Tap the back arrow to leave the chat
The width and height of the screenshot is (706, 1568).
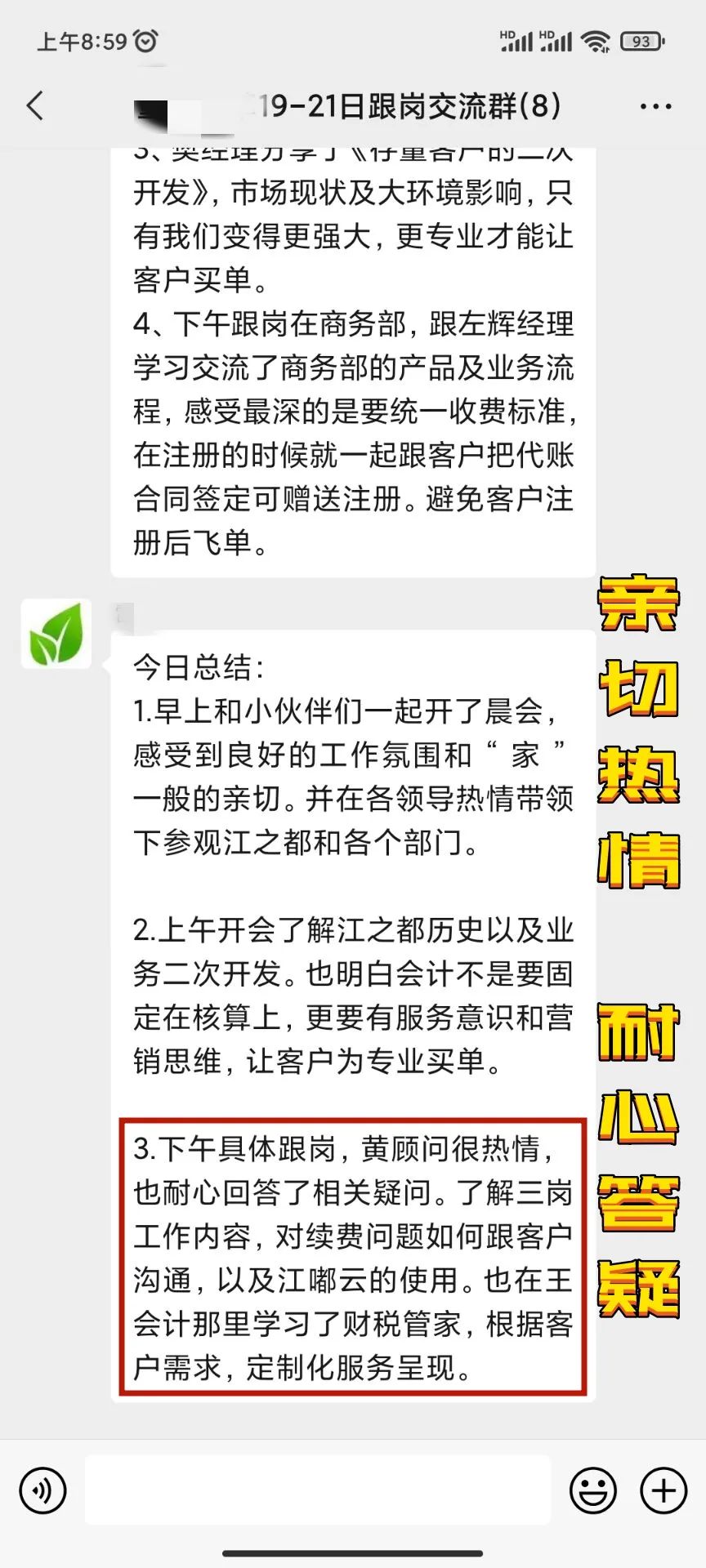34,106
